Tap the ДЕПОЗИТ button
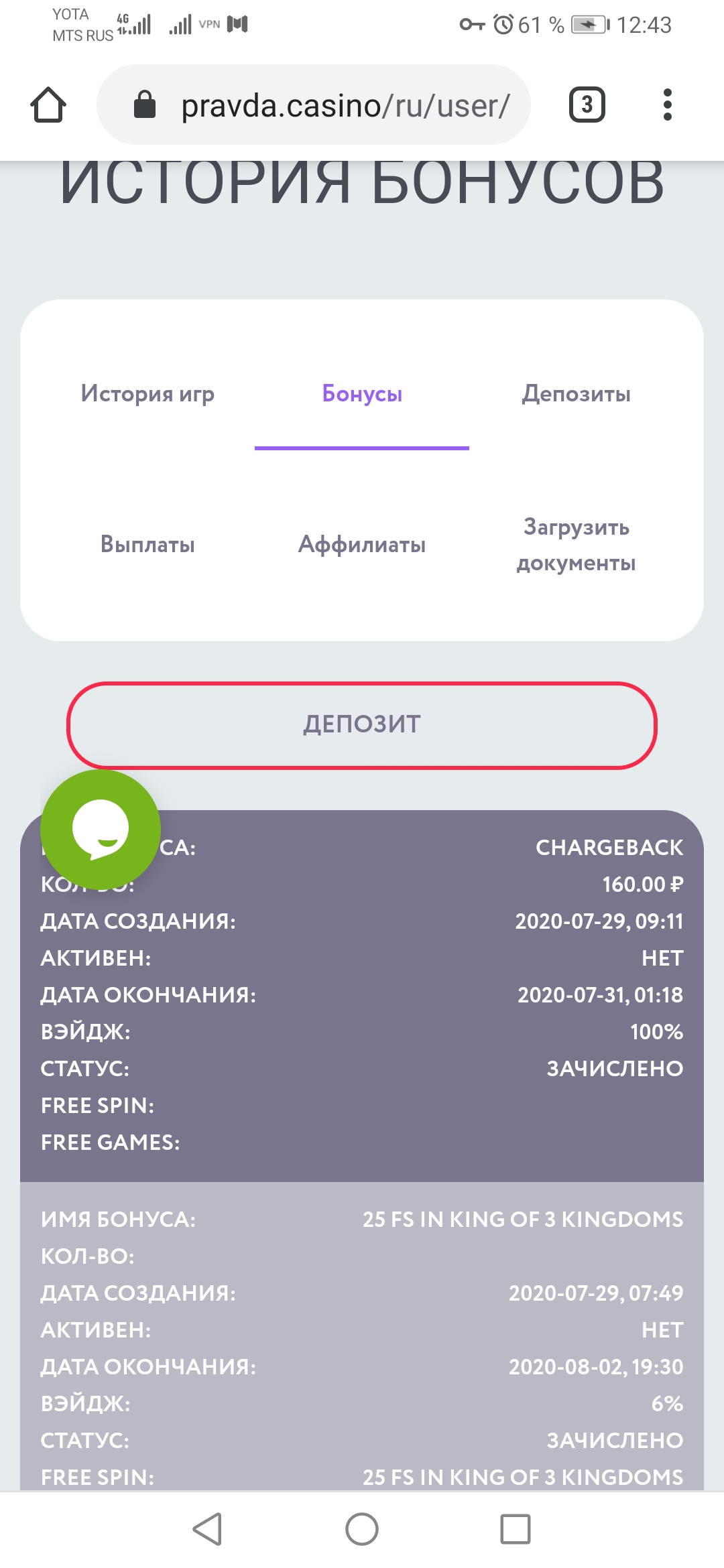Viewport: 724px width, 1568px height. [362, 726]
